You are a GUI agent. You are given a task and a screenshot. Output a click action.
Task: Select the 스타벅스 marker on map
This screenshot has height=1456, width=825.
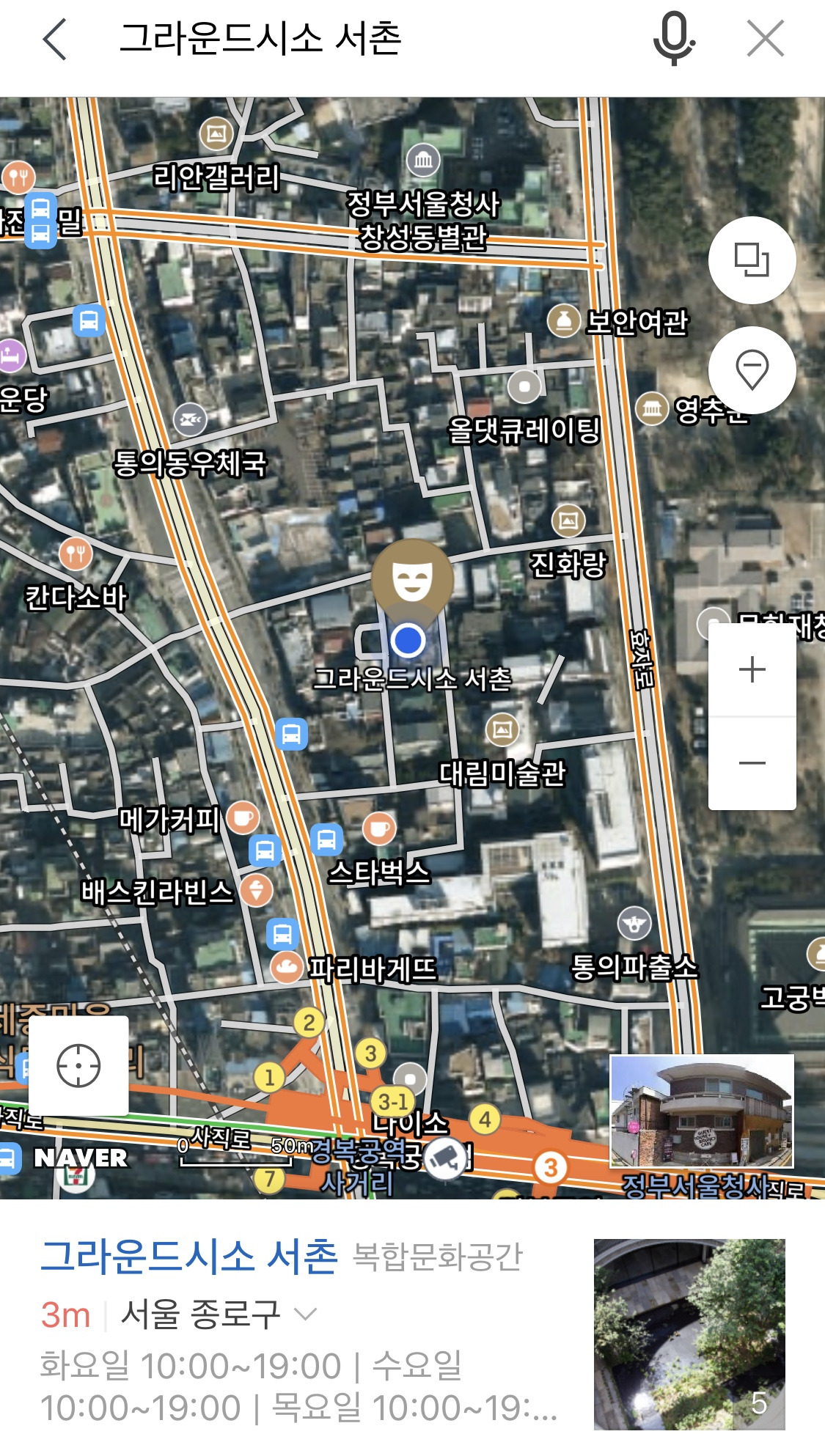[379, 829]
